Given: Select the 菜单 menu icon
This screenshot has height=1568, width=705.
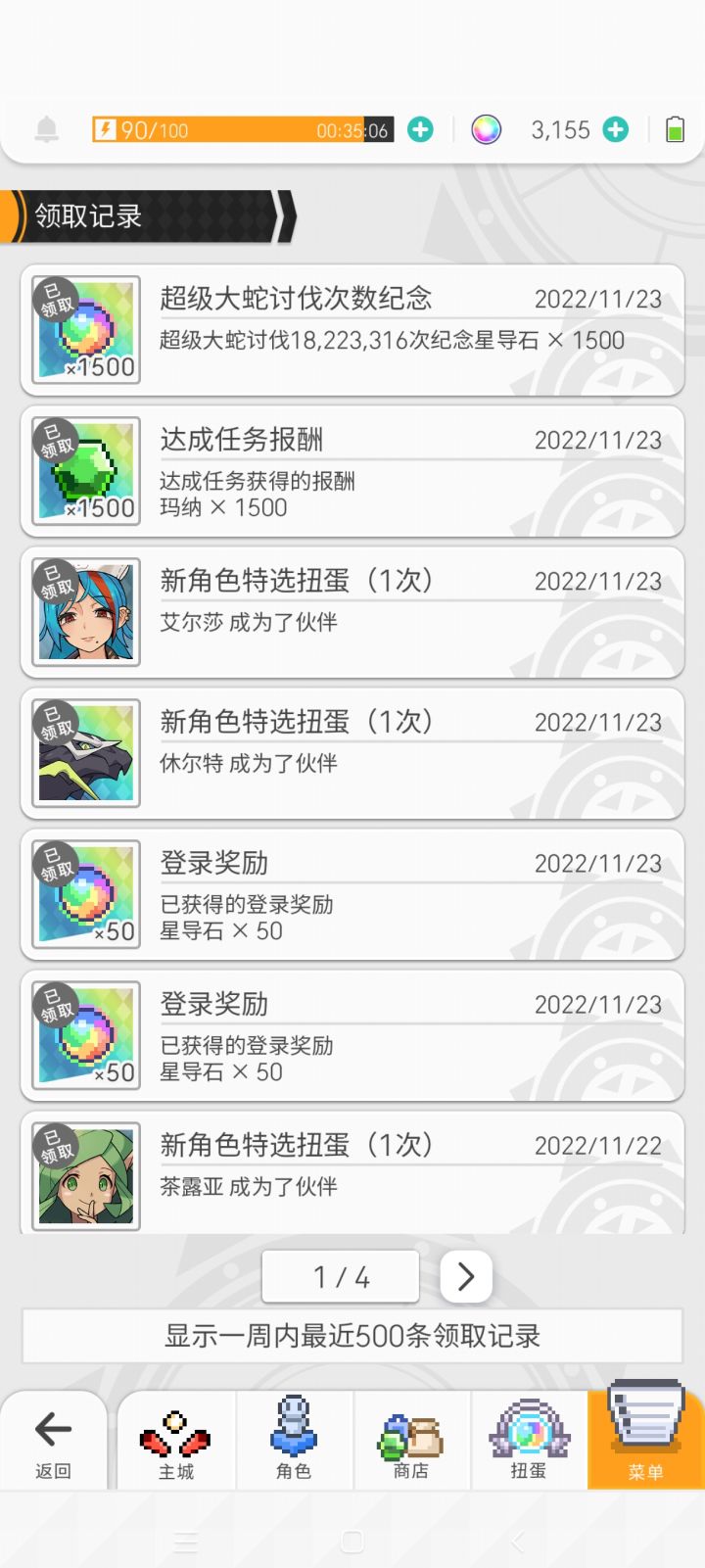Looking at the screenshot, I should click(645, 1440).
